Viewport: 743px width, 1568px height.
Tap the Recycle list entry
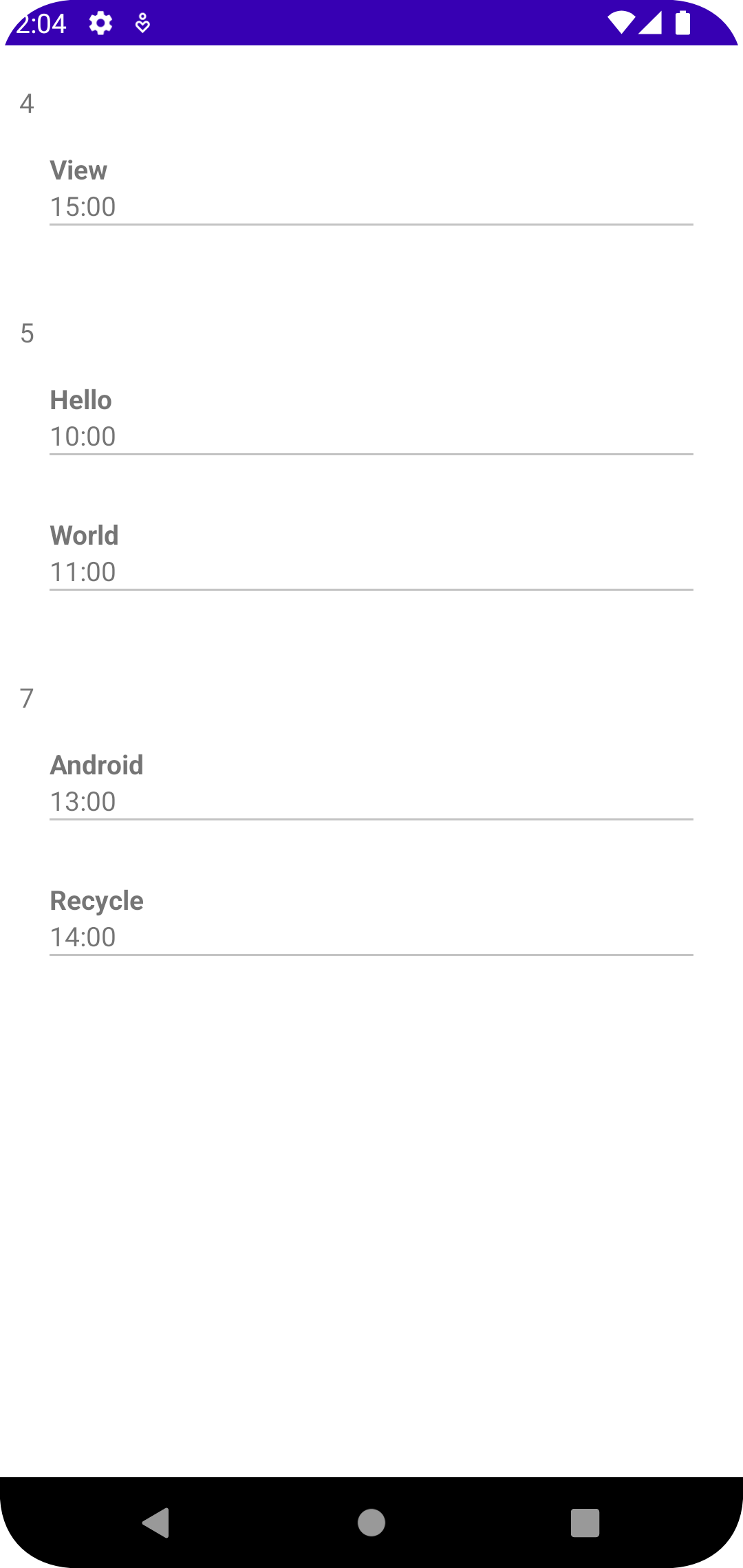(x=96, y=900)
